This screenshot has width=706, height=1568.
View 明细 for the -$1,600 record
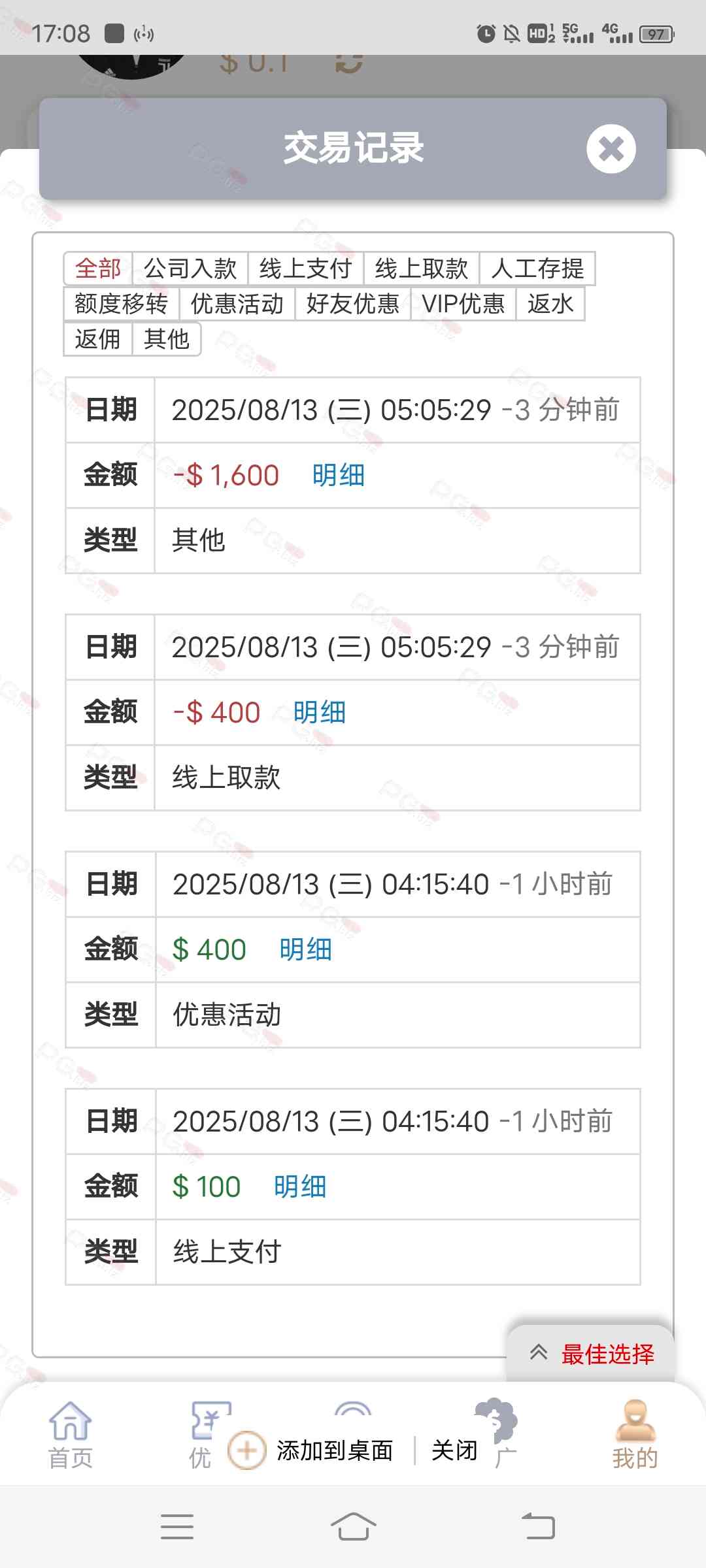[338, 476]
